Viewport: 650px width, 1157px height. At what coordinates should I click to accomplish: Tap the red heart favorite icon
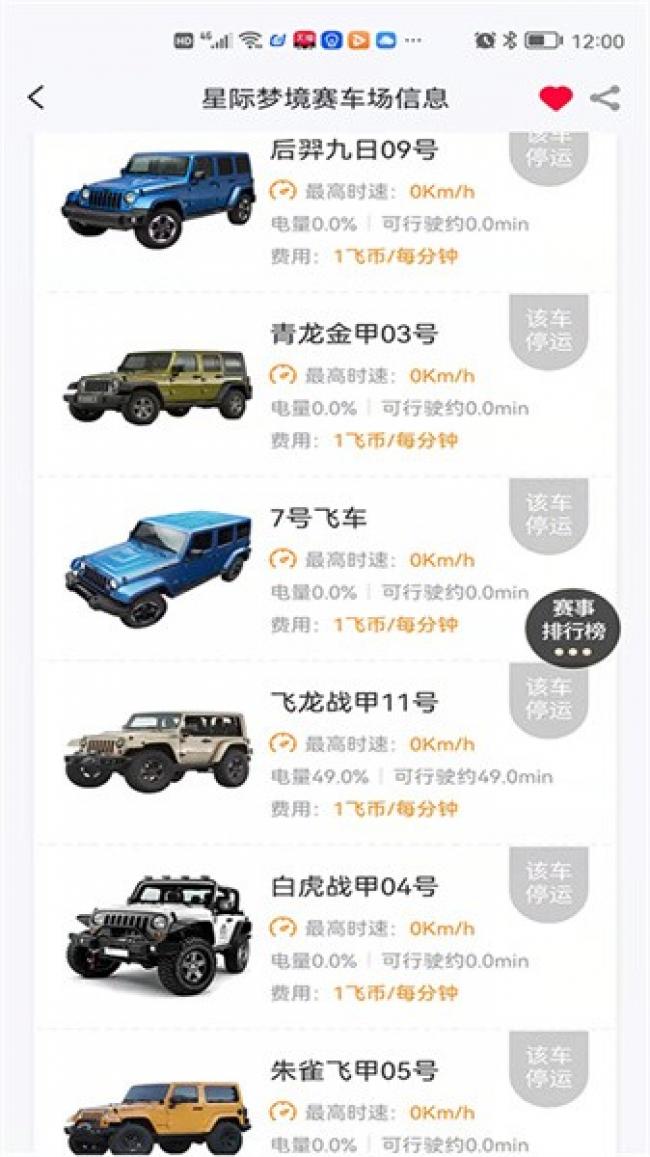[x=556, y=98]
